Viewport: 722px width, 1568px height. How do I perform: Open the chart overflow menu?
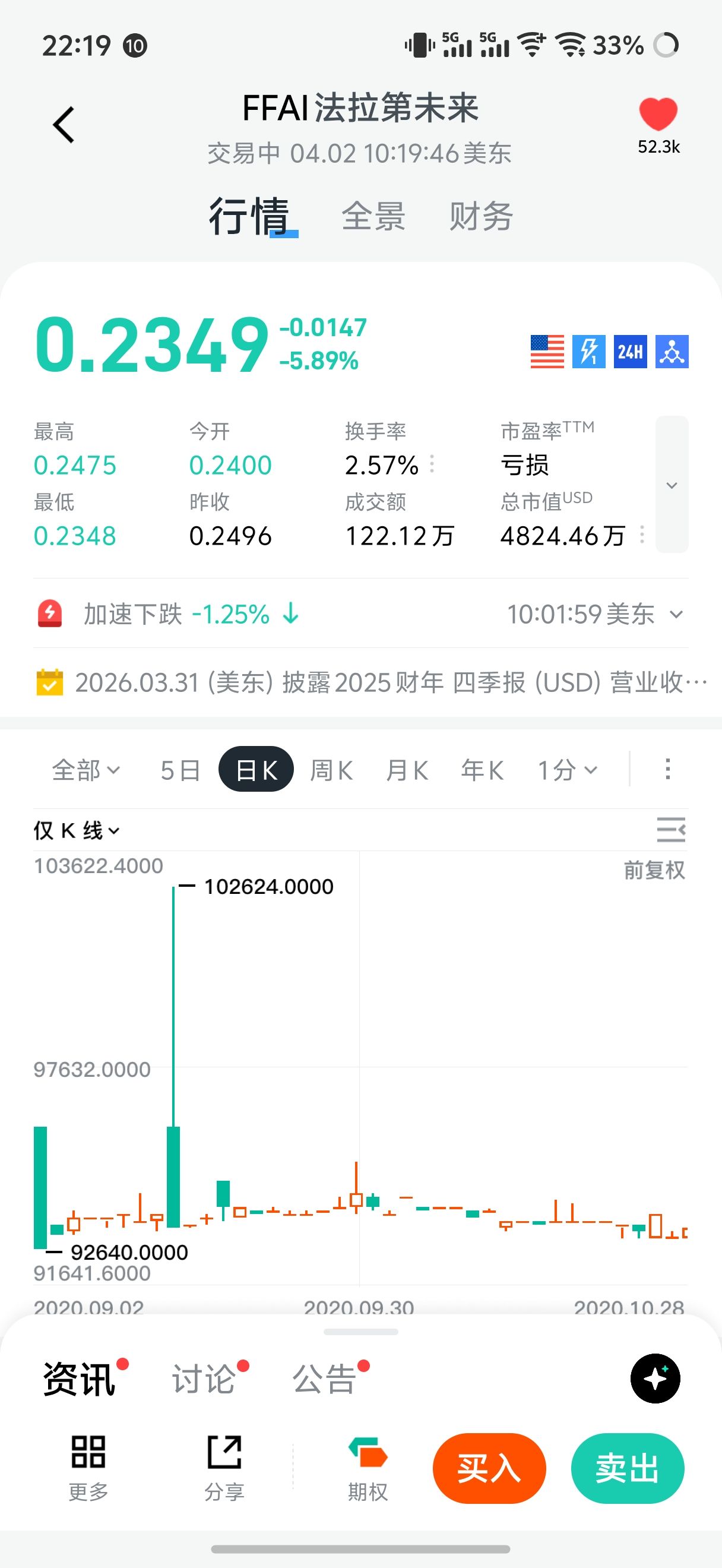(667, 769)
